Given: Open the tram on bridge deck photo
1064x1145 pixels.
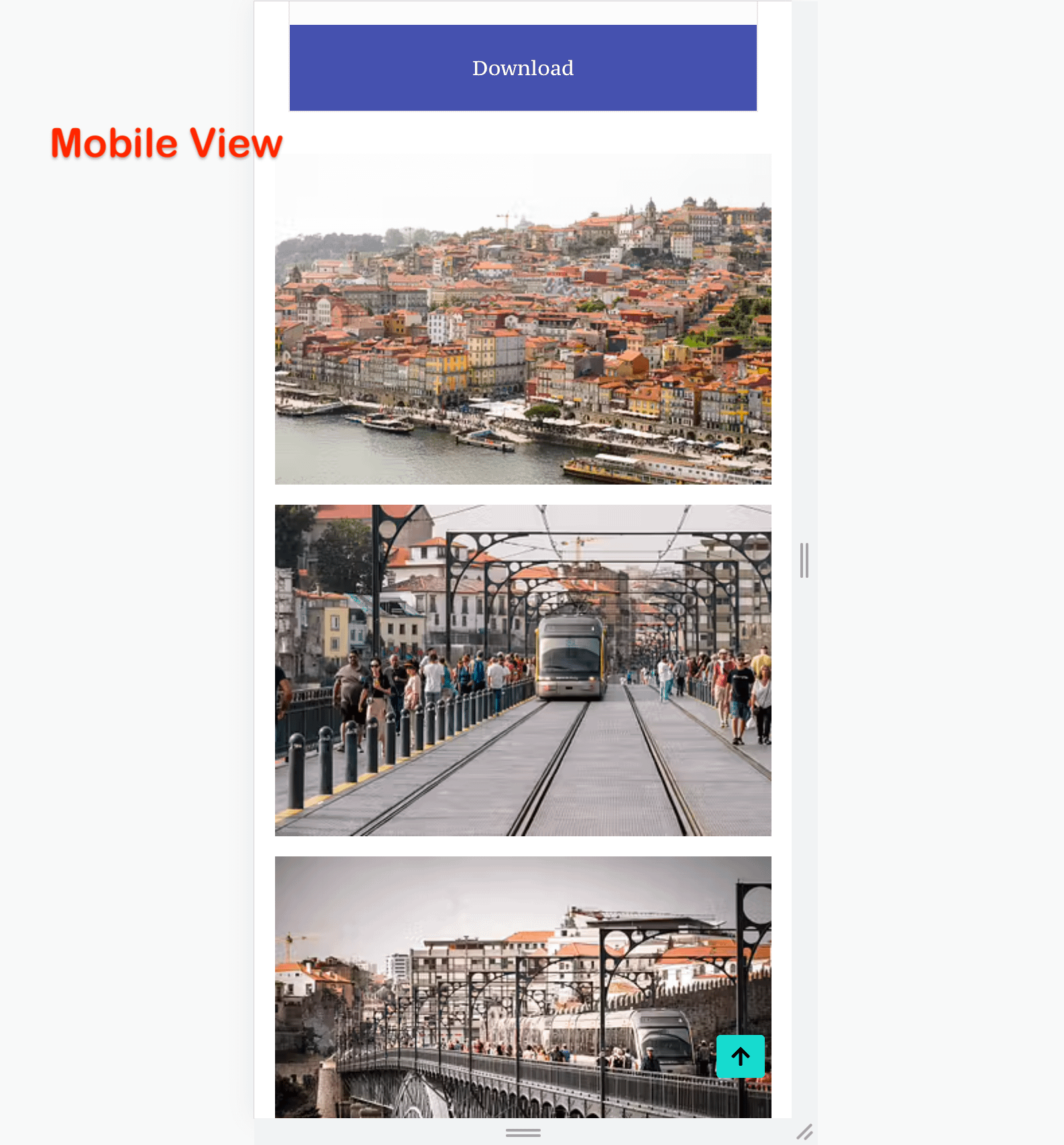Looking at the screenshot, I should coord(523,670).
